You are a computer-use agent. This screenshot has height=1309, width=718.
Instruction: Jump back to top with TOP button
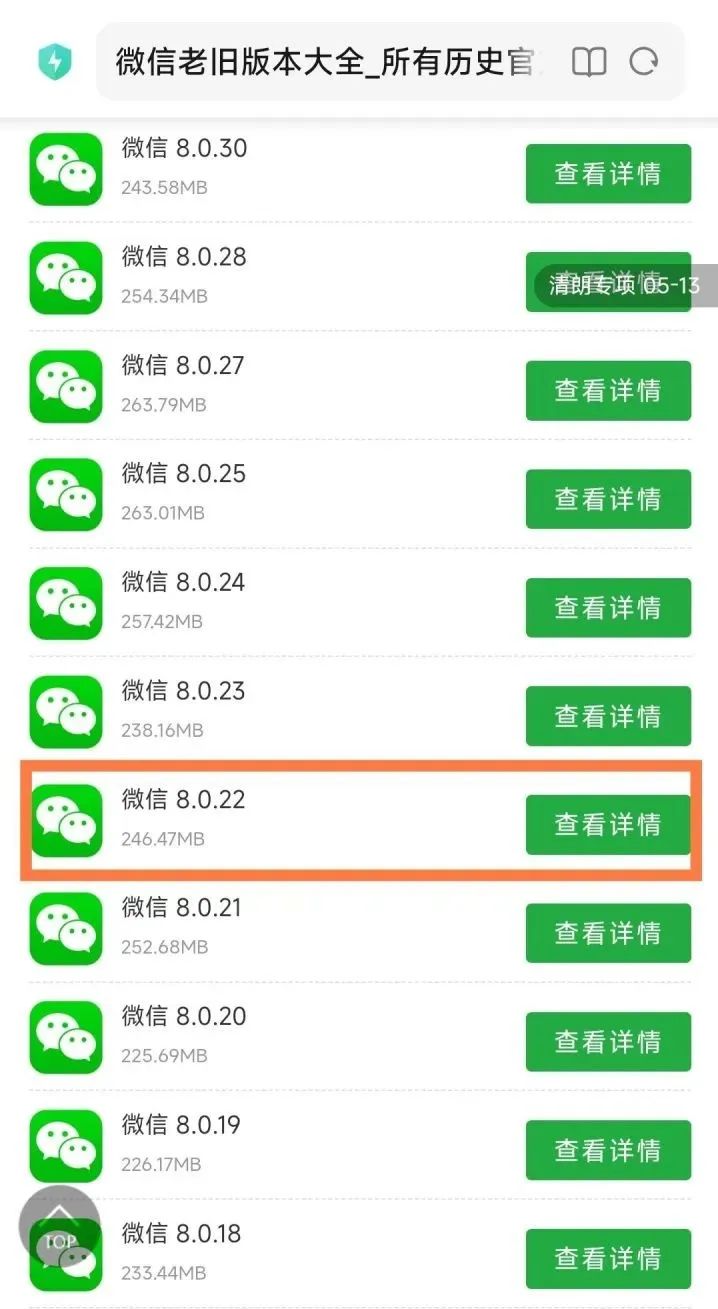[x=60, y=1228]
